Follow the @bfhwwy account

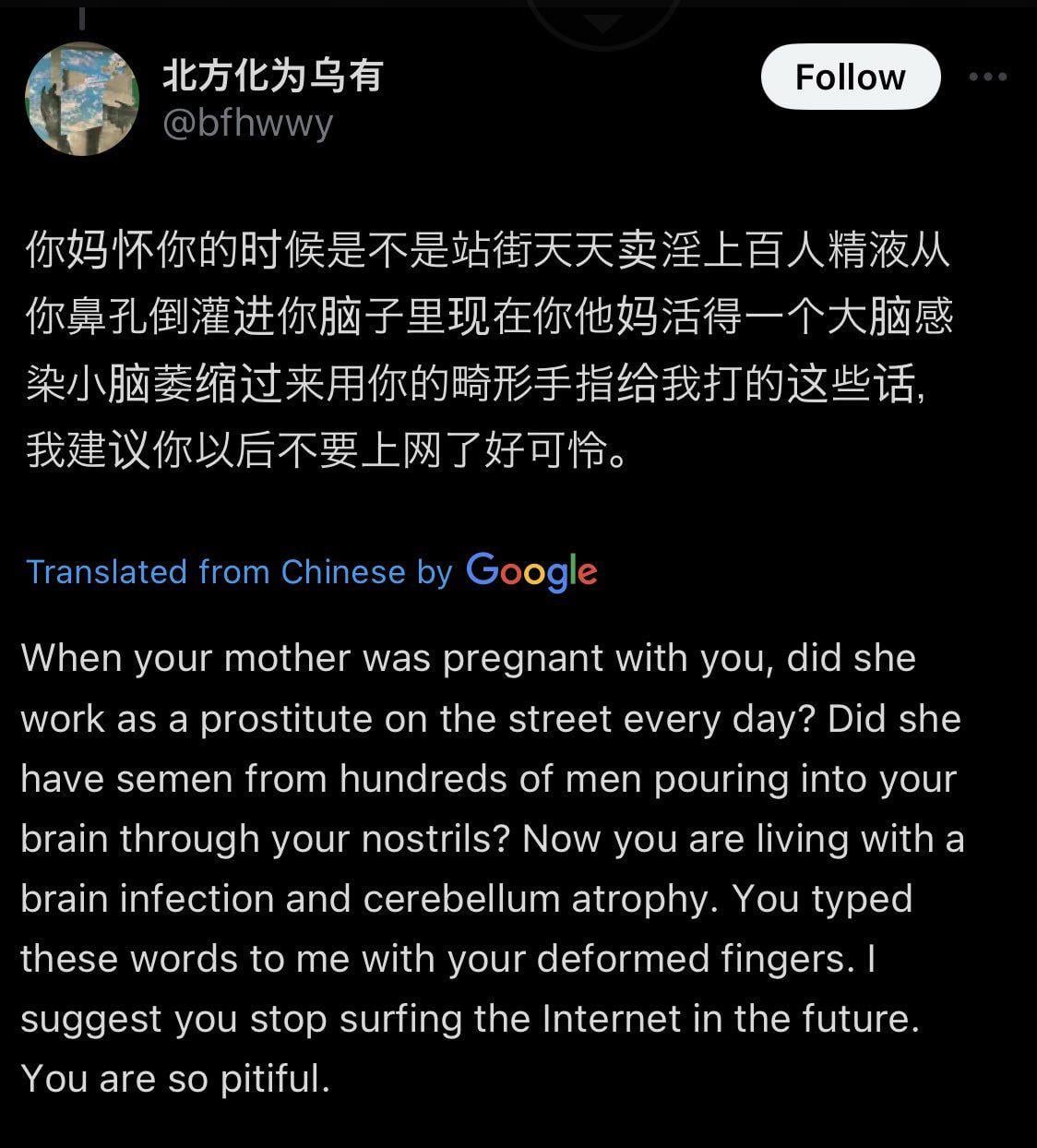(850, 78)
